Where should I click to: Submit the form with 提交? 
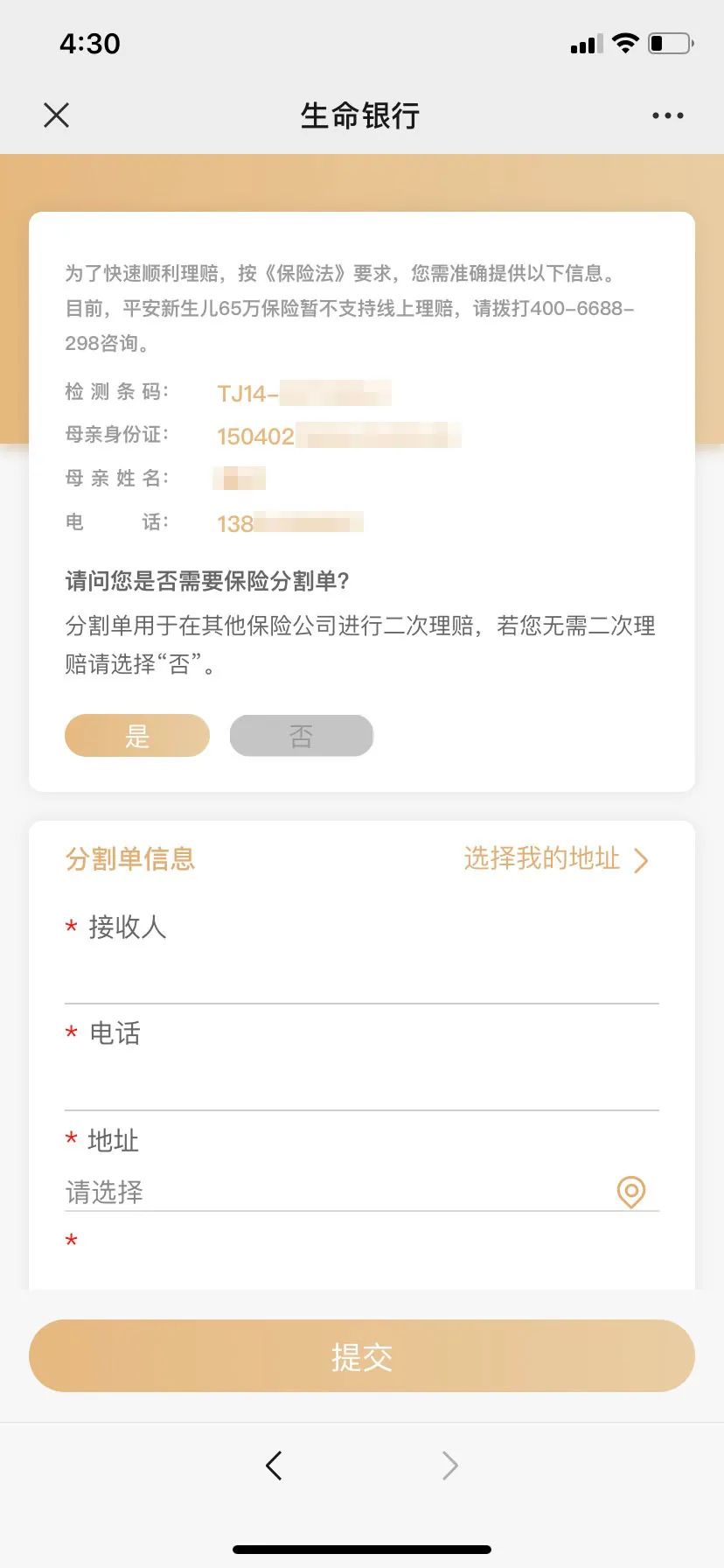pos(362,1356)
